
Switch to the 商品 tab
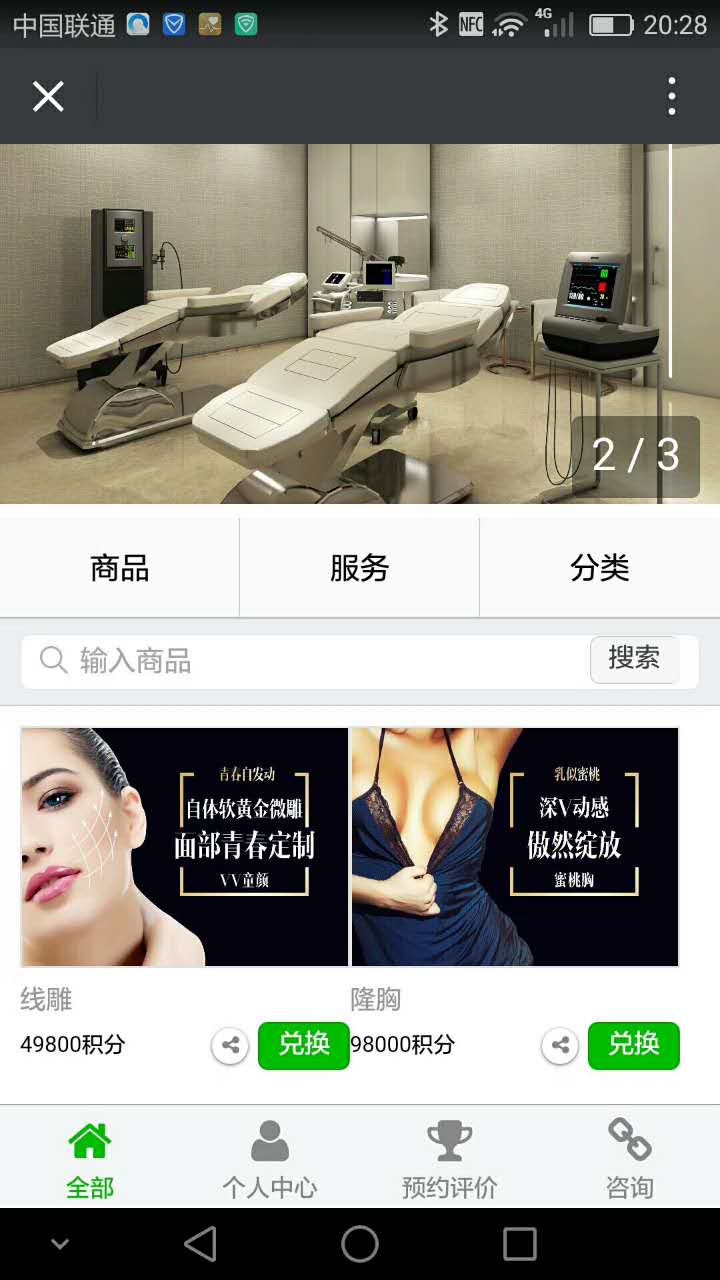[120, 568]
